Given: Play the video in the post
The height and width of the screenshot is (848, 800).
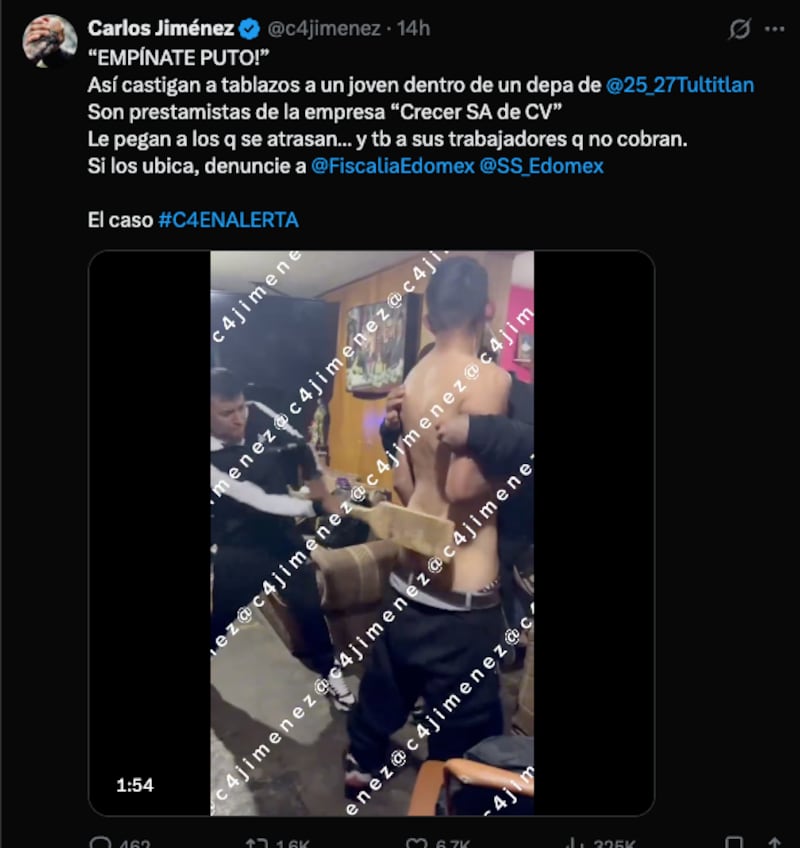Looking at the screenshot, I should pos(371,532).
